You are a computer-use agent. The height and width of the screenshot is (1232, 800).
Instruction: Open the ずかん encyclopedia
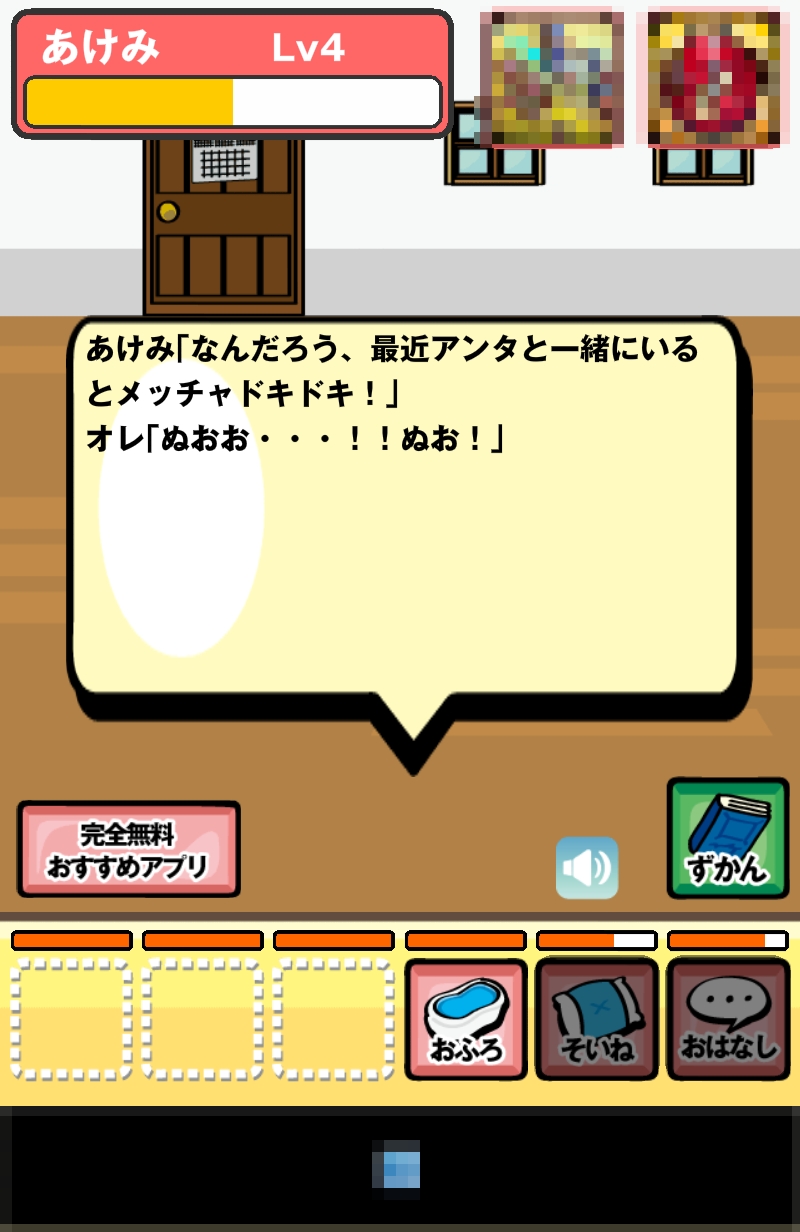(x=727, y=839)
